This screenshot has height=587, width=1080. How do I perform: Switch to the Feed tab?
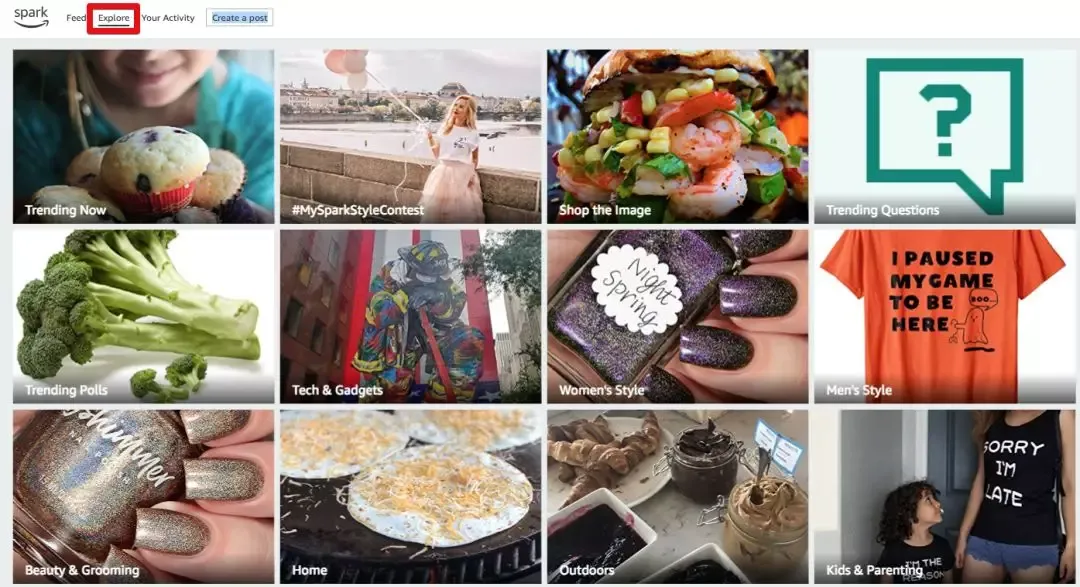tap(76, 18)
